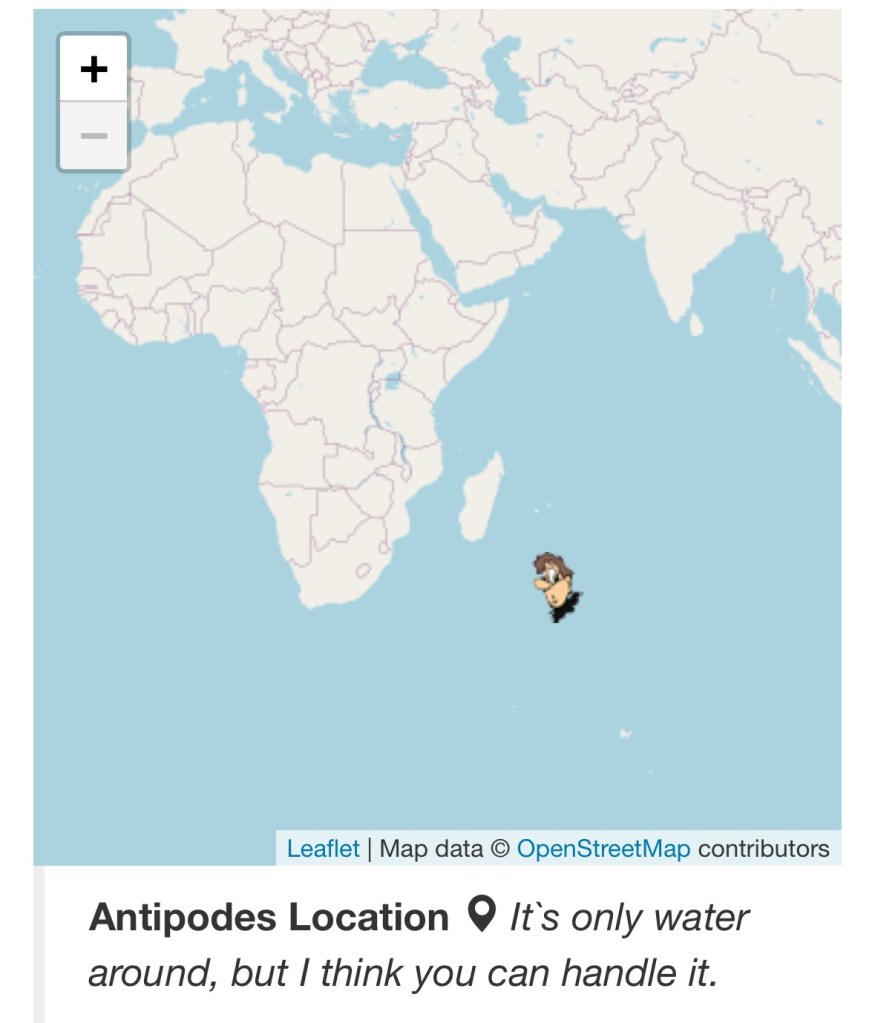Image resolution: width=875 pixels, height=1023 pixels.
Task: Open the OpenStreetMap contributors link
Action: [603, 849]
